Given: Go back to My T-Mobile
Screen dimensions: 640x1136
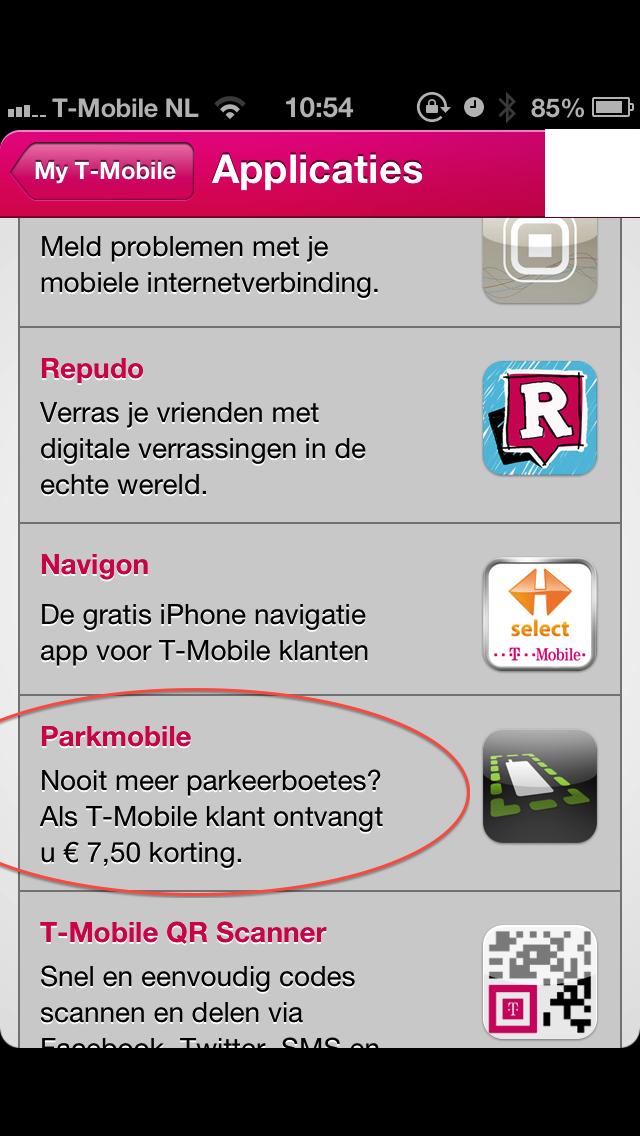Looking at the screenshot, I should click(x=103, y=171).
